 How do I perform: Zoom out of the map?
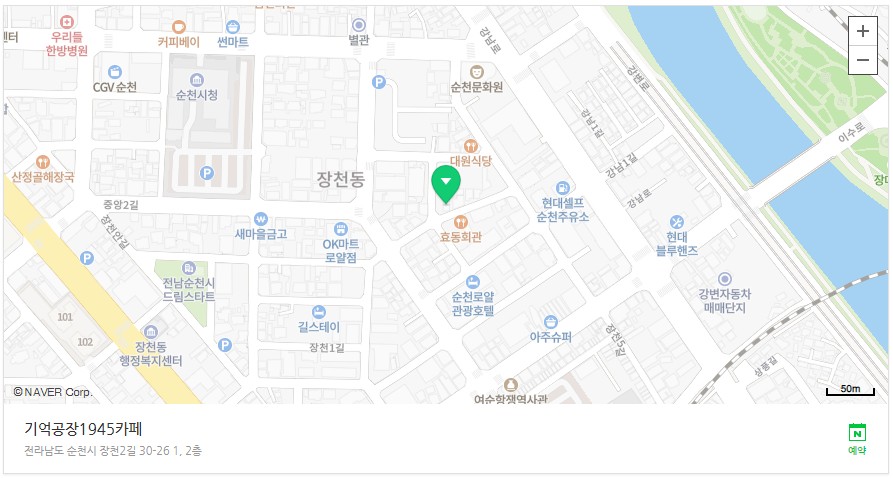(x=862, y=61)
